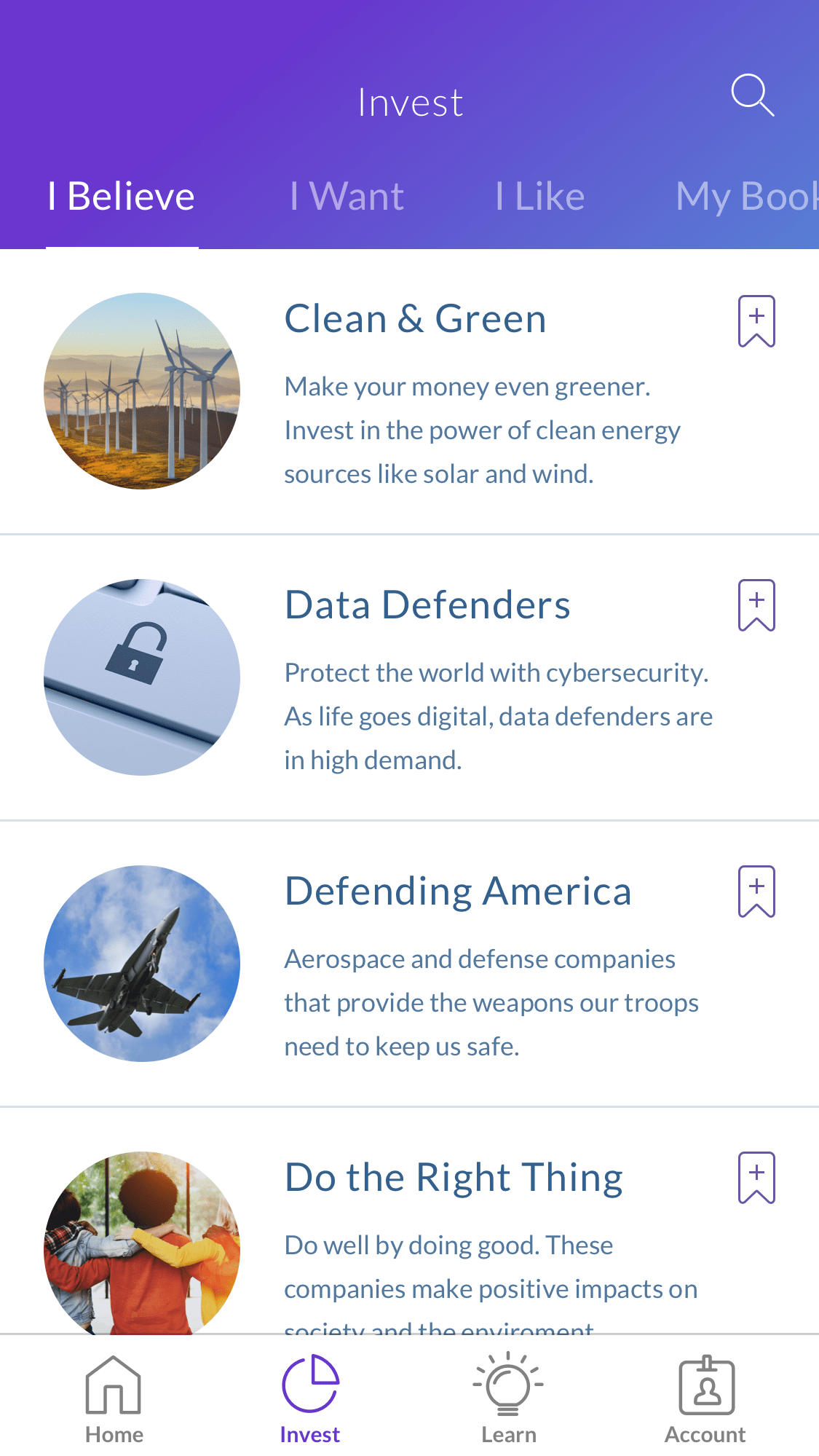This screenshot has height=1456, width=819.
Task: Bookmark the Clean & Green investment theme
Action: [756, 319]
